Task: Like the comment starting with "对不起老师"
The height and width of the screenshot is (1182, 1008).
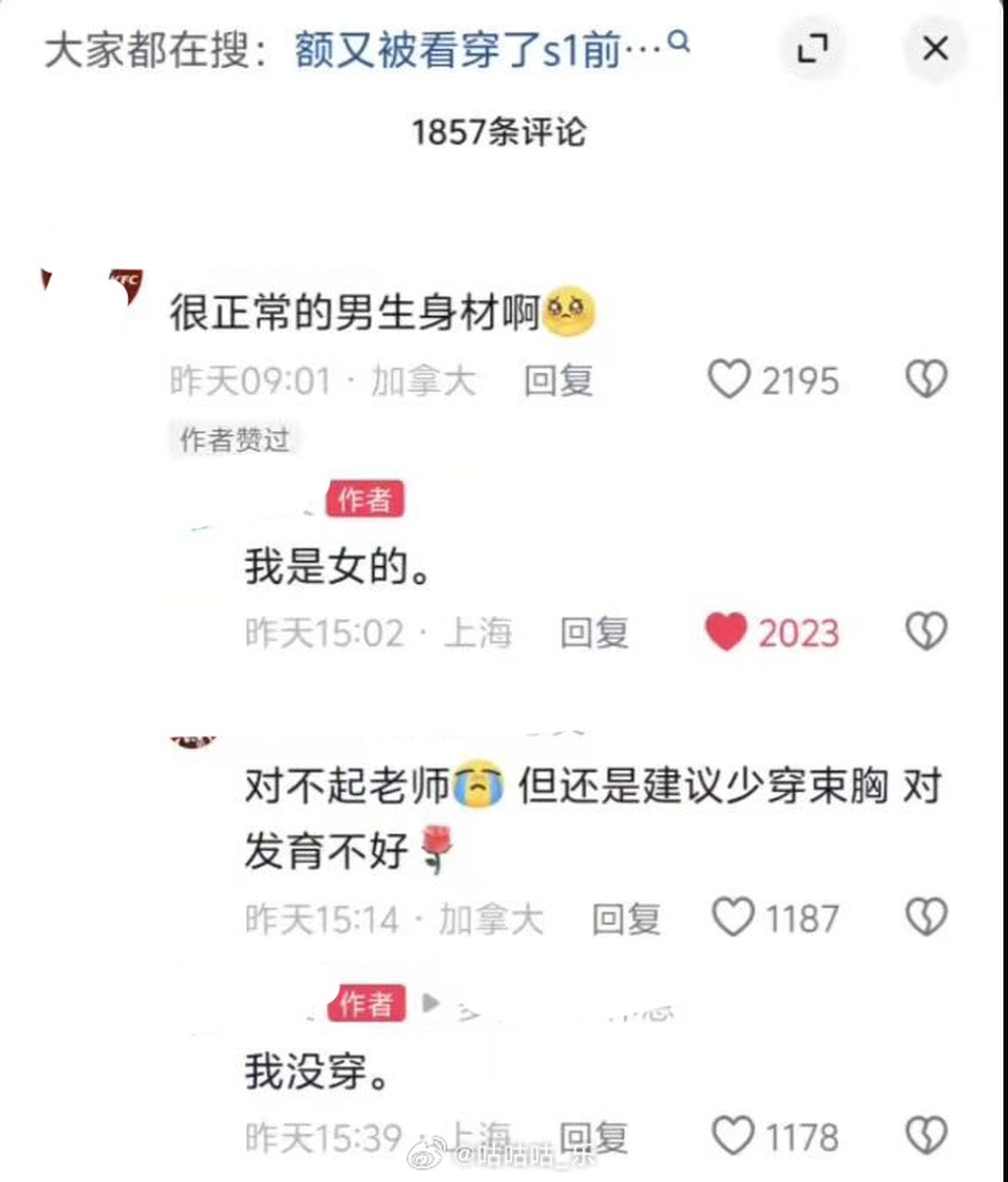Action: click(x=732, y=918)
